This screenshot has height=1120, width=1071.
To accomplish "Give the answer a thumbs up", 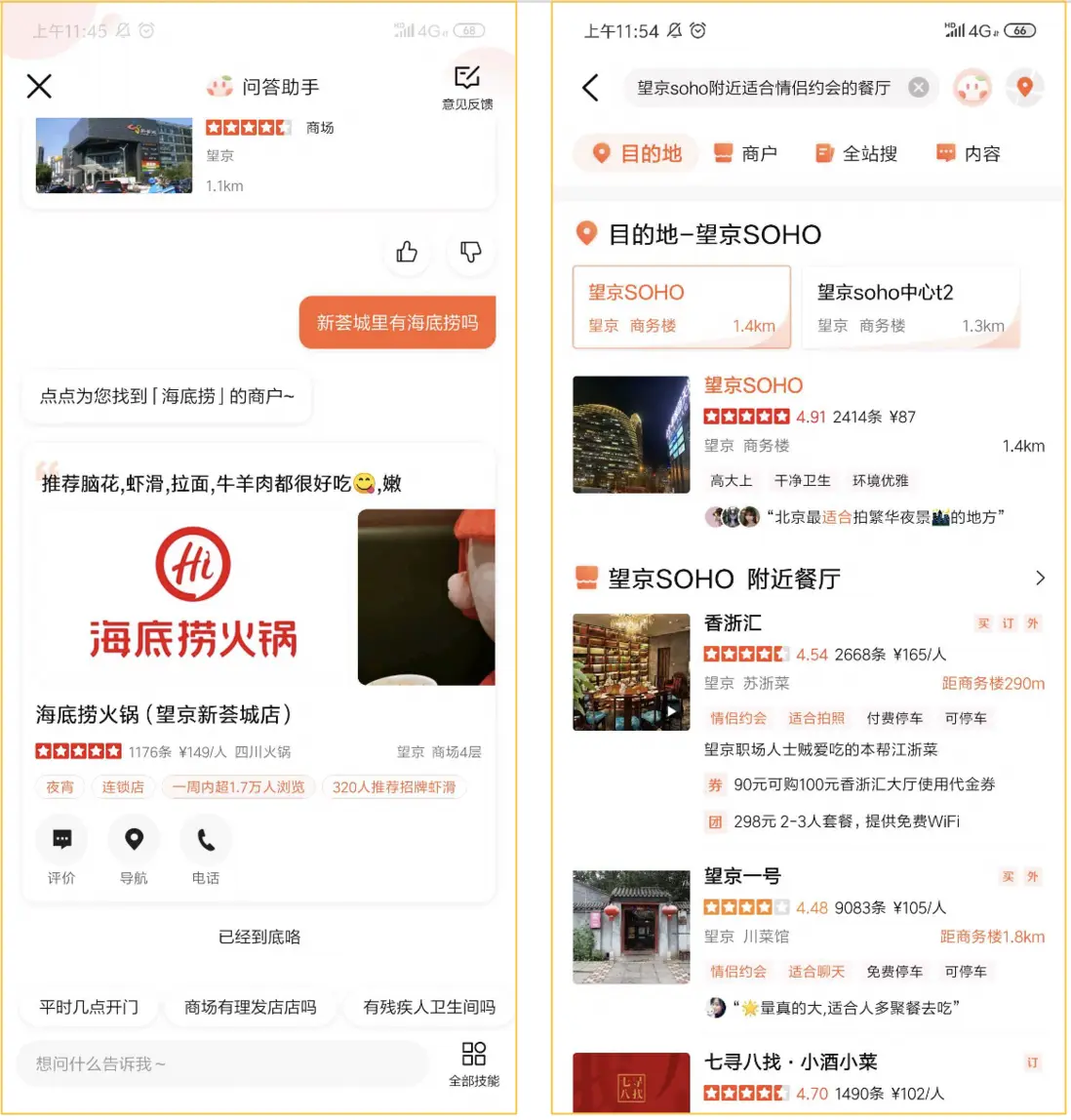I will [x=407, y=253].
